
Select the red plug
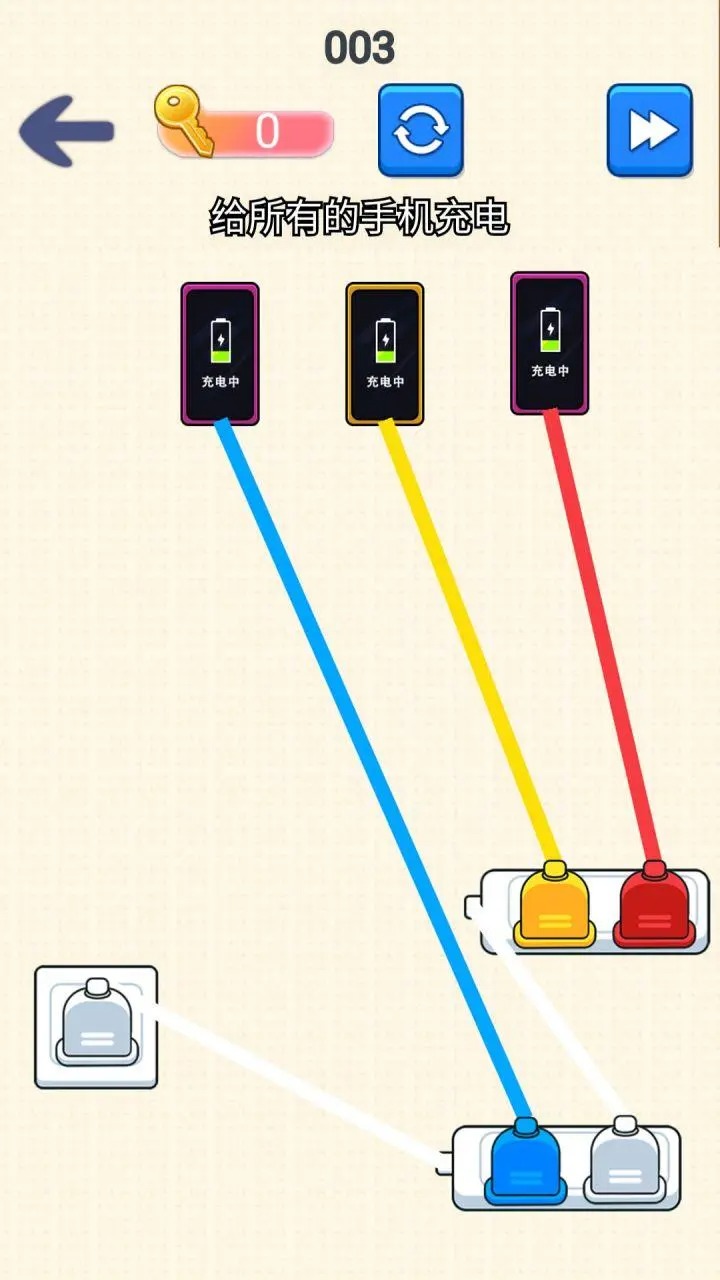tap(655, 905)
